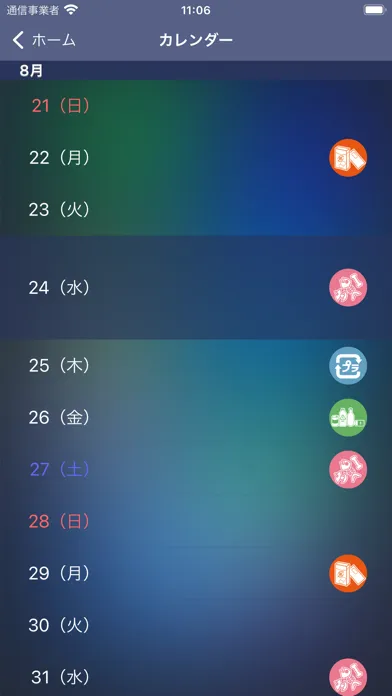392x696 pixels.
Task: Go back to ホーム
Action: point(44,40)
